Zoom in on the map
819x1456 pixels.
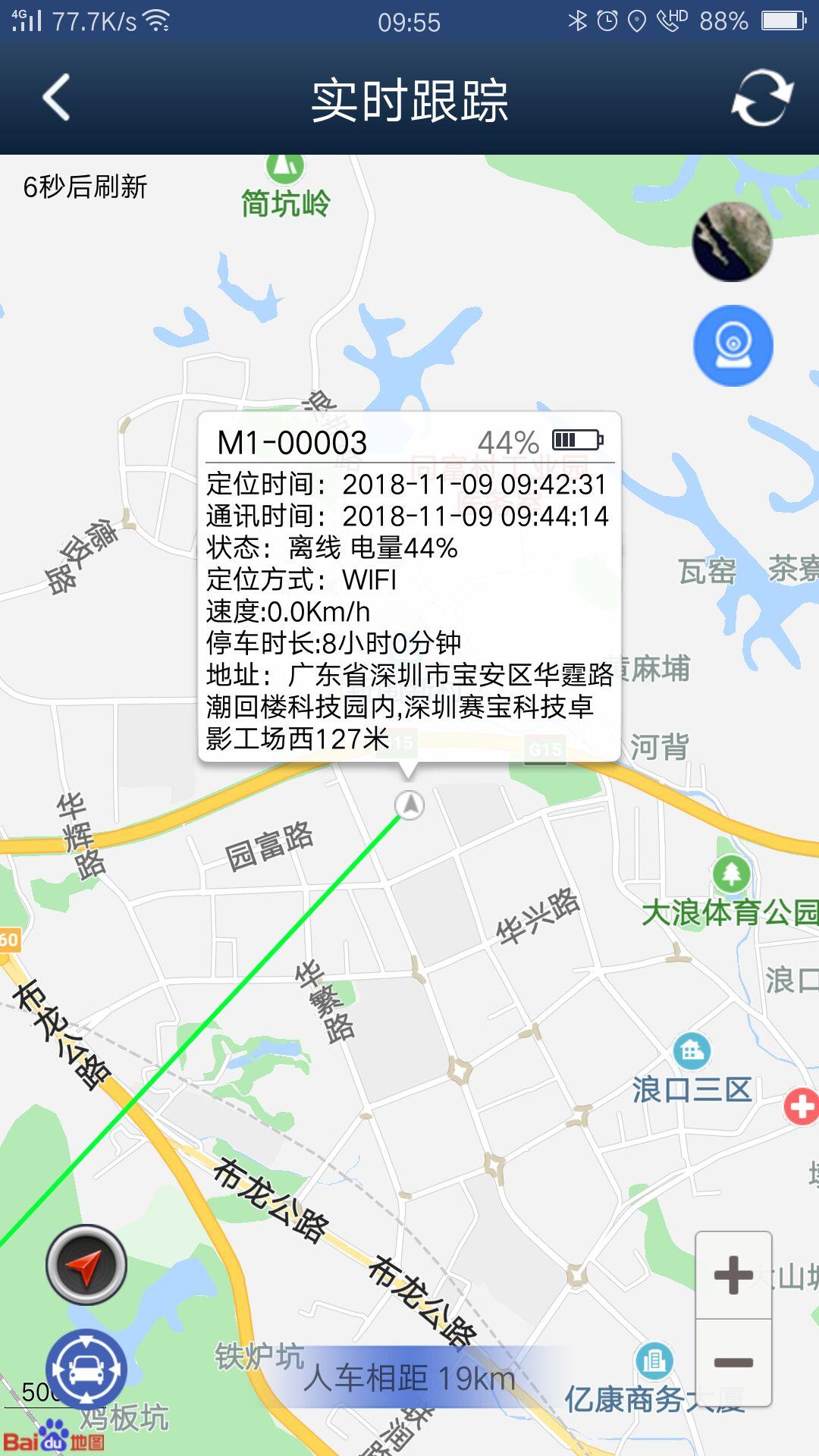[733, 1275]
